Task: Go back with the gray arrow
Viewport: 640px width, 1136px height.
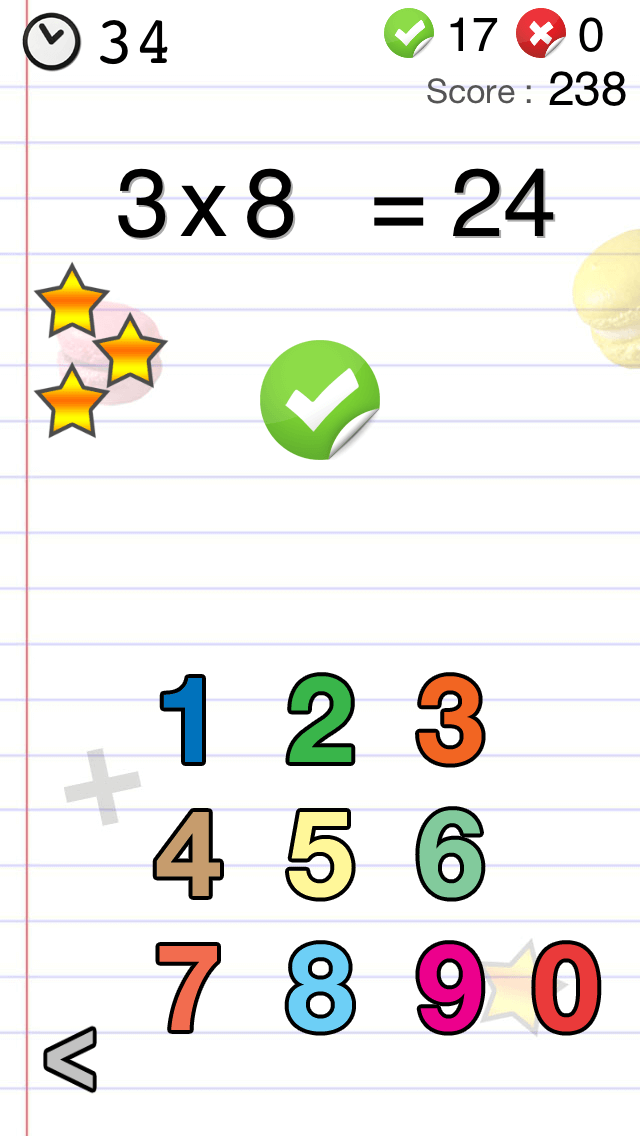Action: pos(71,1058)
